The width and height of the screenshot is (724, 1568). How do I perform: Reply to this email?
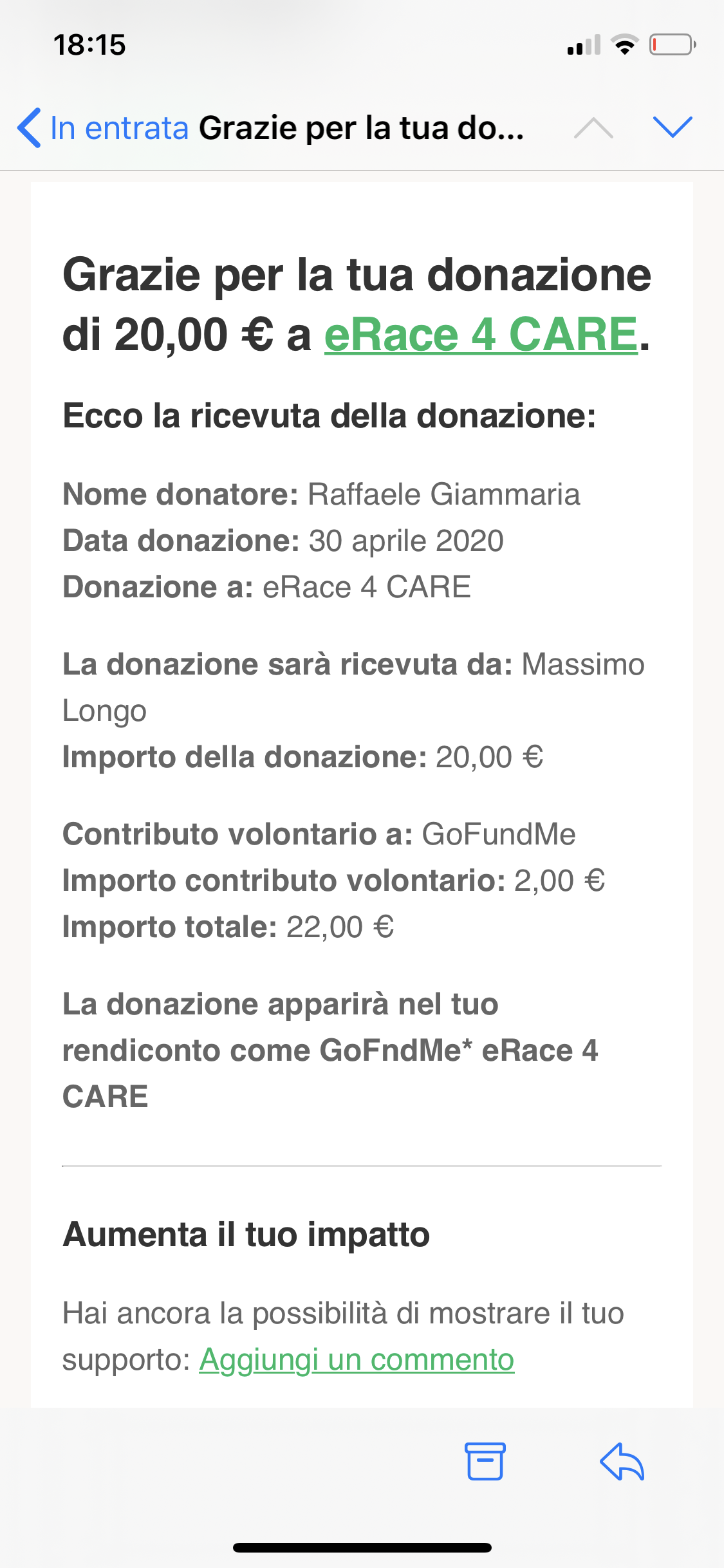622,1461
